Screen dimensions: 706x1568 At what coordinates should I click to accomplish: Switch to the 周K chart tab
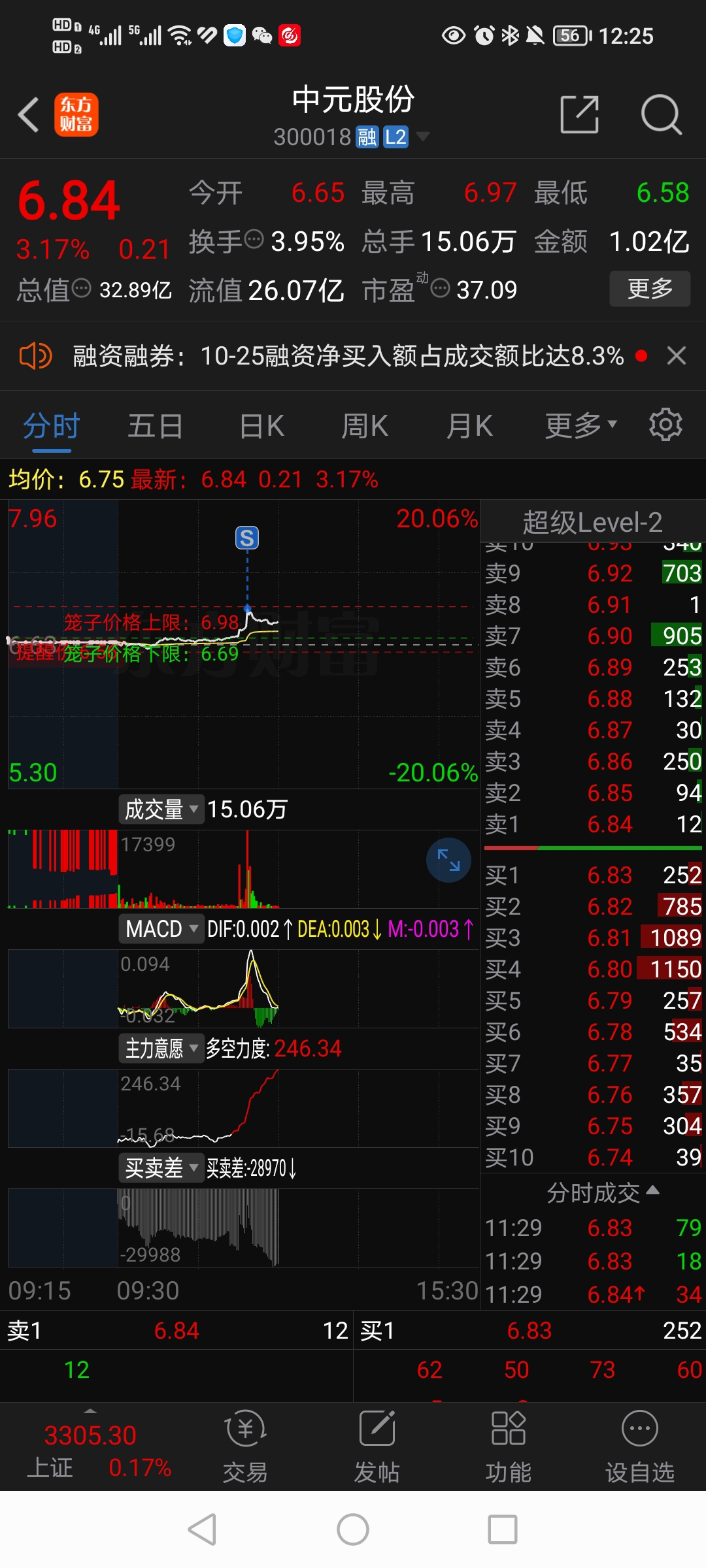(365, 427)
